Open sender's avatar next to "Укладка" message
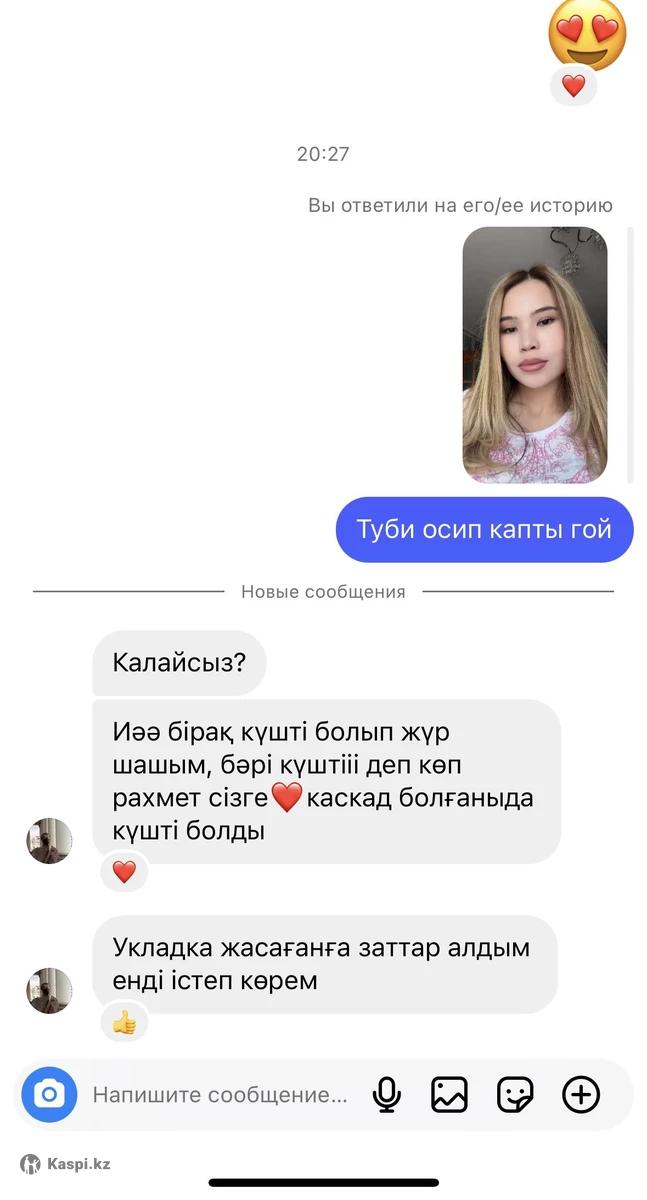 click(49, 990)
